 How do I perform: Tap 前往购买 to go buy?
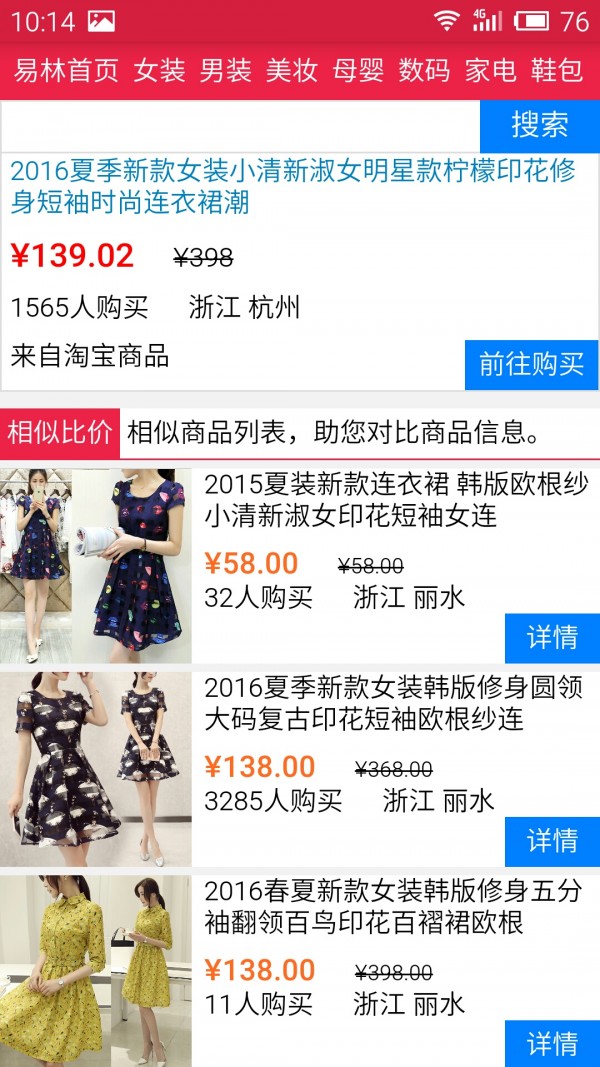coord(531,365)
